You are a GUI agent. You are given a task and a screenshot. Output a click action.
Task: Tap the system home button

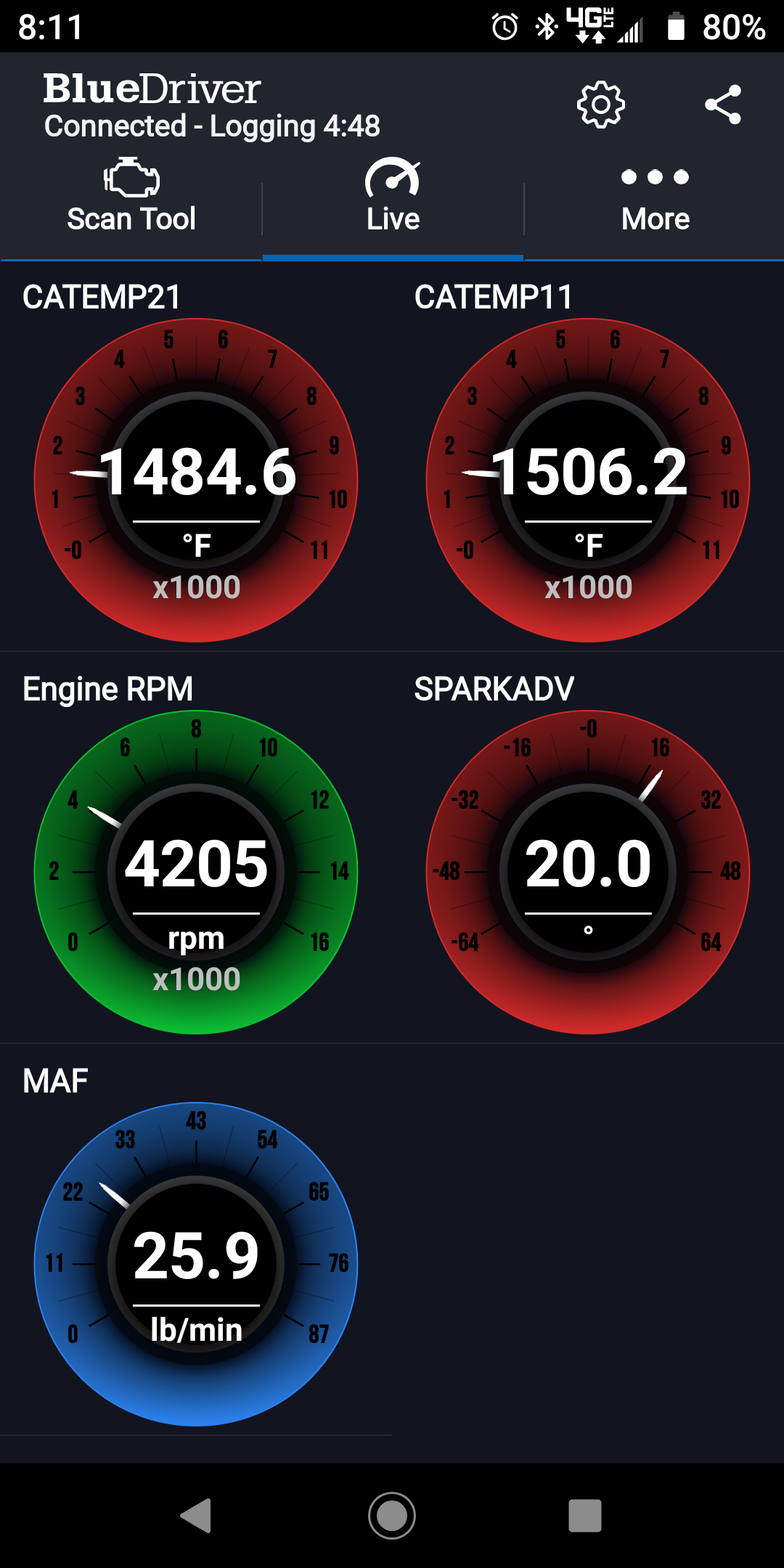click(392, 1516)
